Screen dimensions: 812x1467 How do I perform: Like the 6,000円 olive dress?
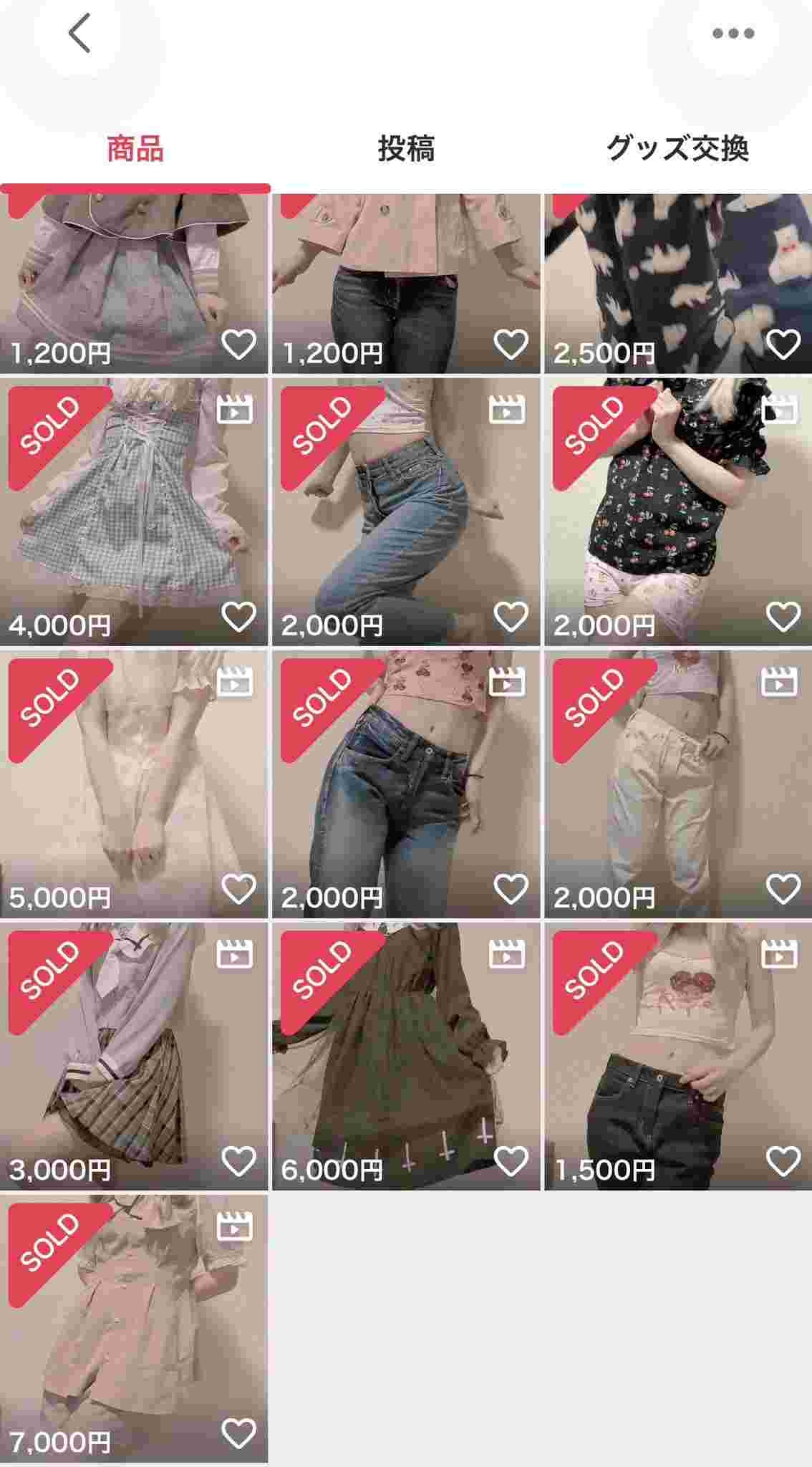click(511, 1161)
